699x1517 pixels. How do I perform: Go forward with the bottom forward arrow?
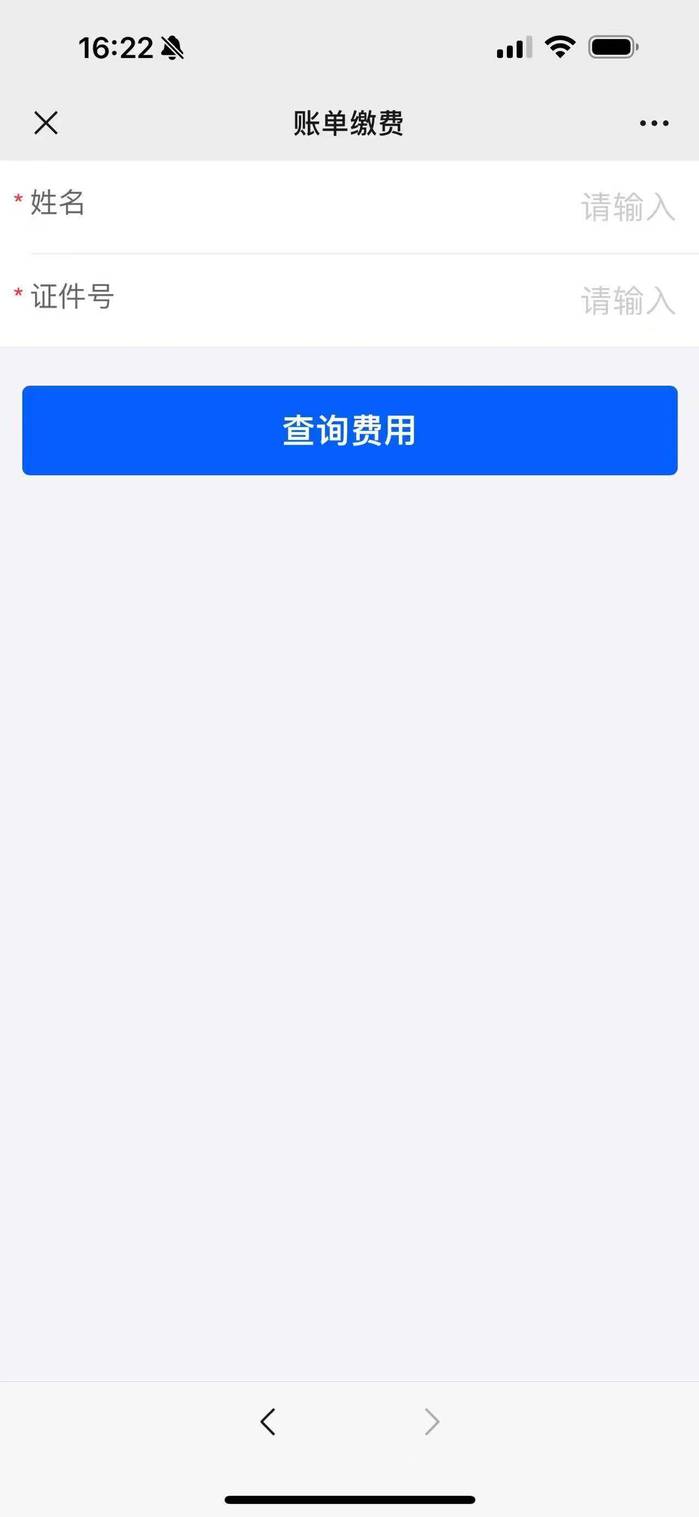(x=432, y=1421)
